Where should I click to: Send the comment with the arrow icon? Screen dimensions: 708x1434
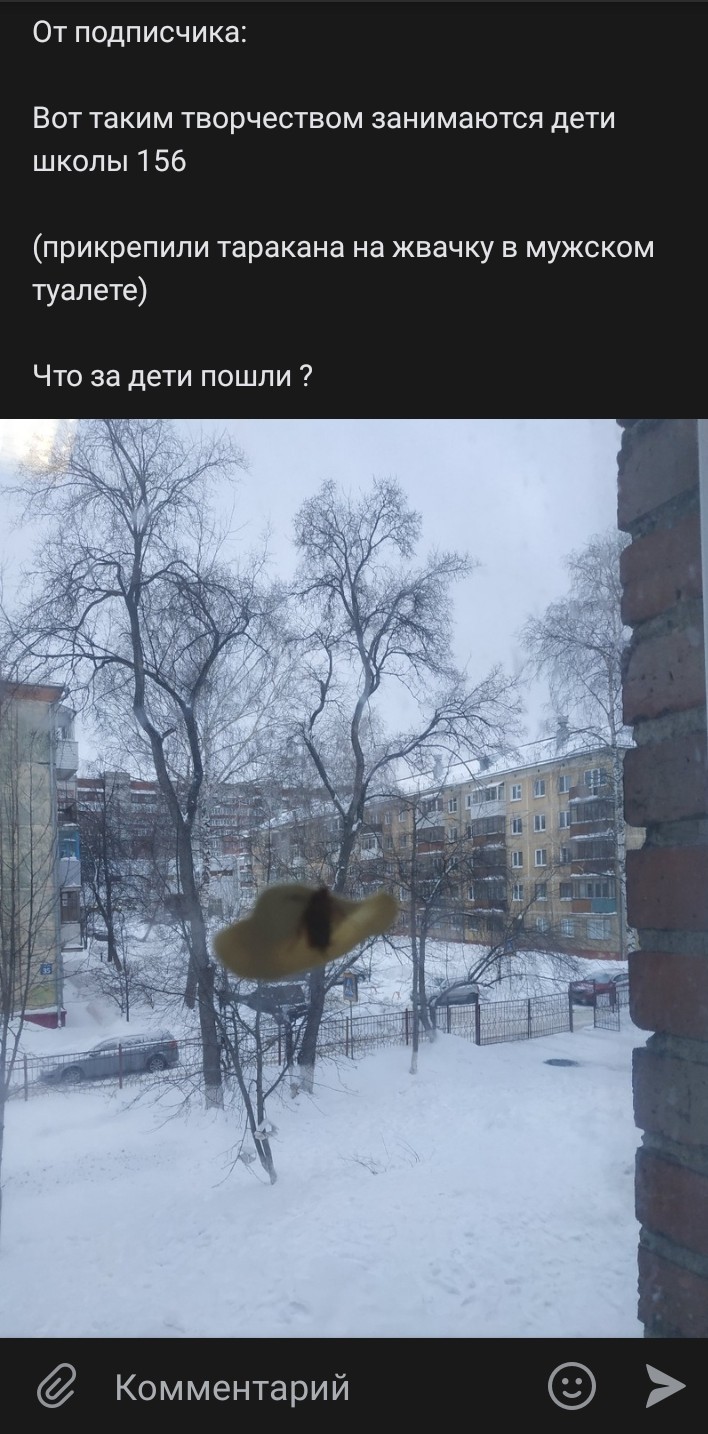pyautogui.click(x=664, y=1387)
